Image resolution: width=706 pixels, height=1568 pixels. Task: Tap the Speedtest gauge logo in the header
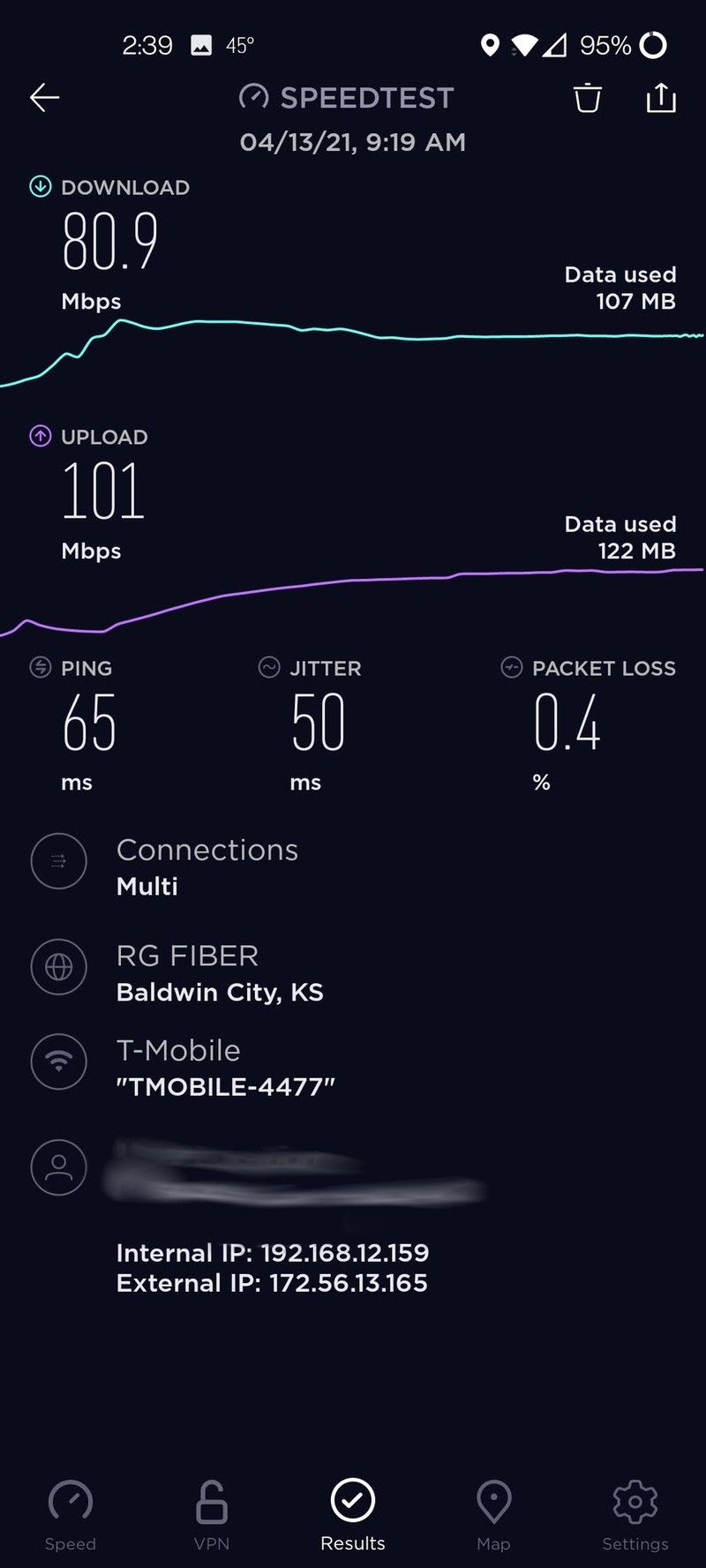coord(254,97)
